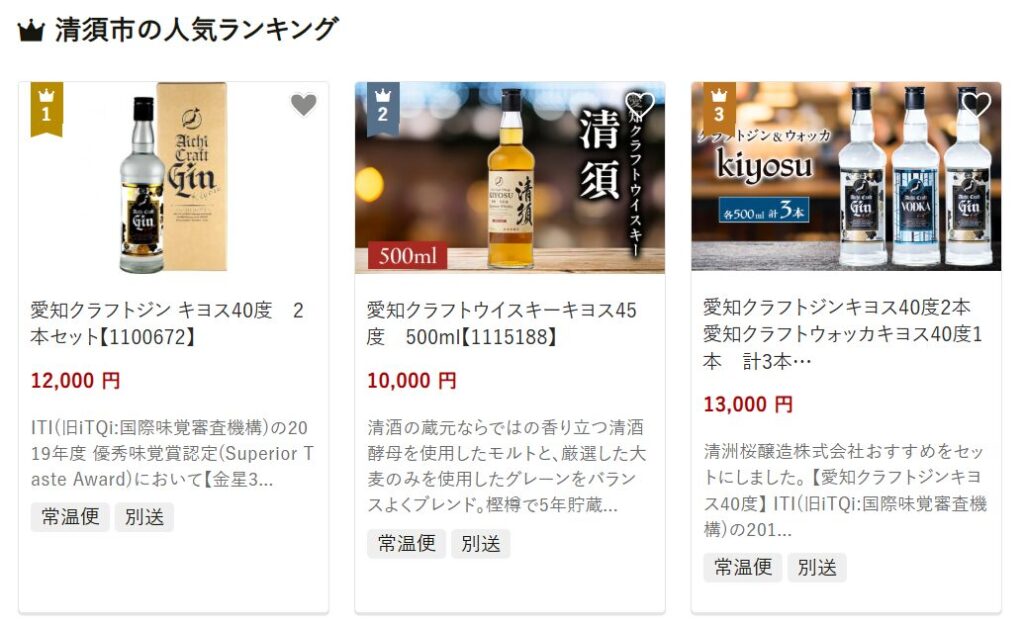The width and height of the screenshot is (1024, 628).
Task: Open the rank 3 ジン2本ウォッカ1本 set card
Action: point(836,333)
